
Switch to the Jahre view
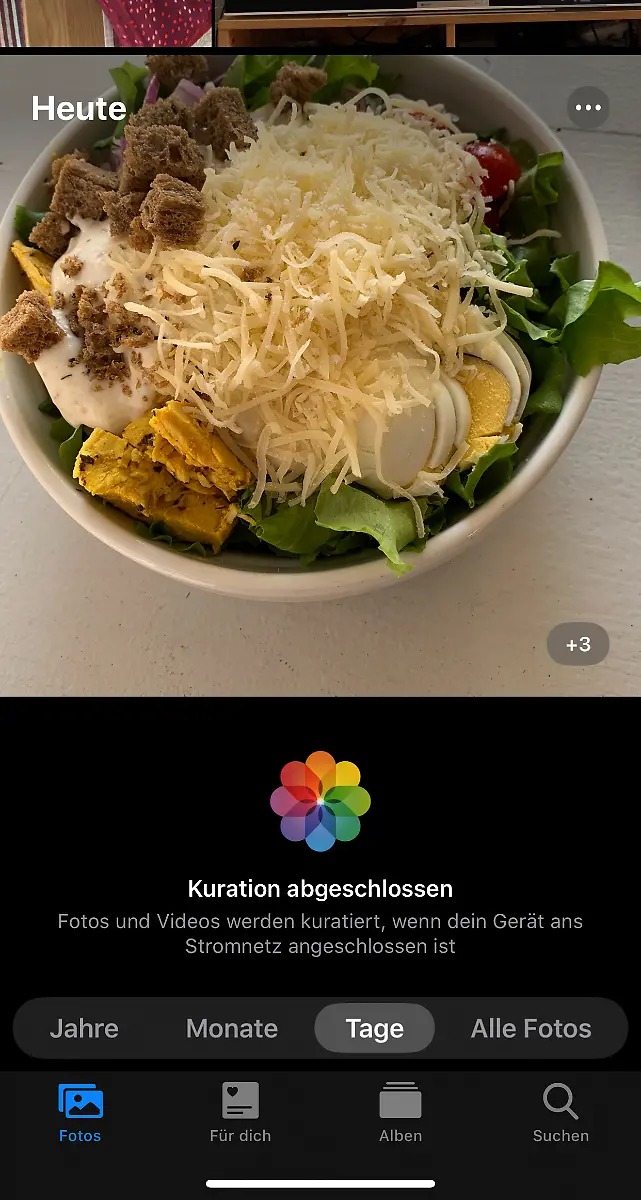[84, 1028]
